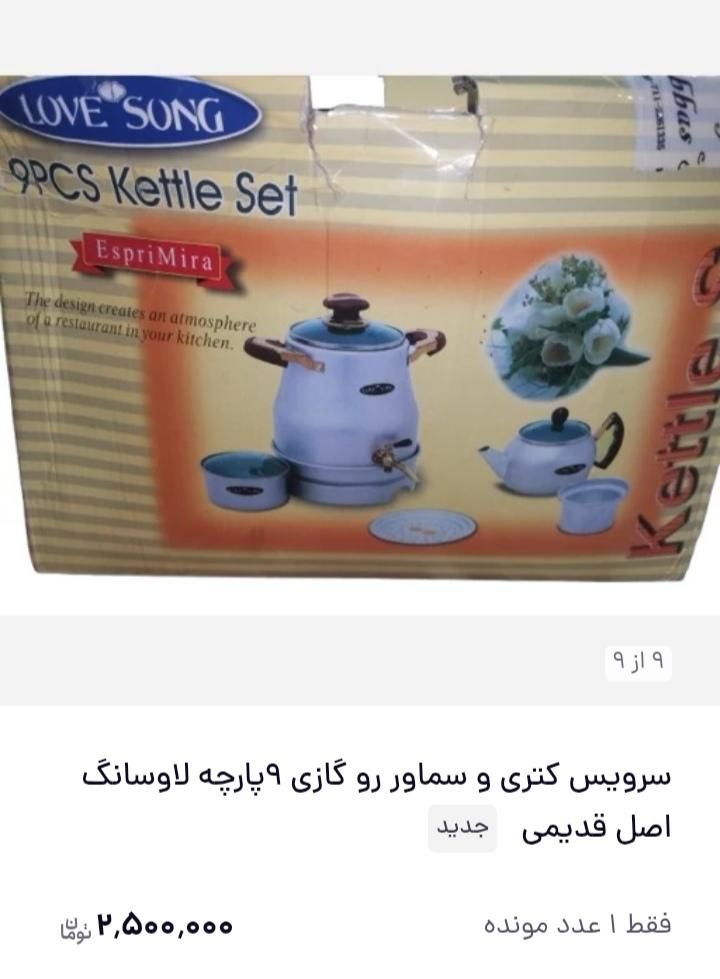
Task: Open the kettle set product photo
Action: pyautogui.click(x=360, y=330)
